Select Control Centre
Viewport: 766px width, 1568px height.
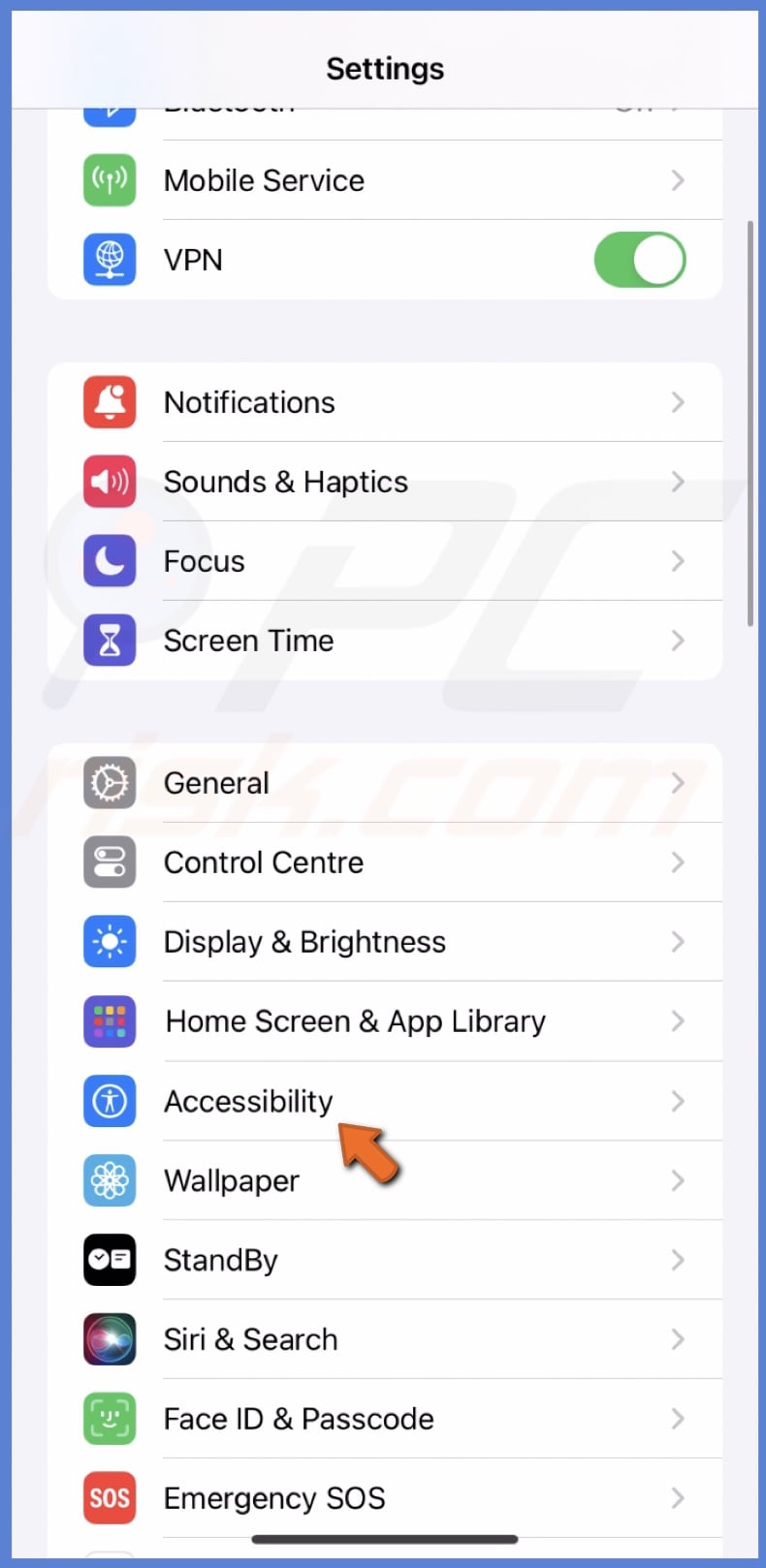(384, 862)
